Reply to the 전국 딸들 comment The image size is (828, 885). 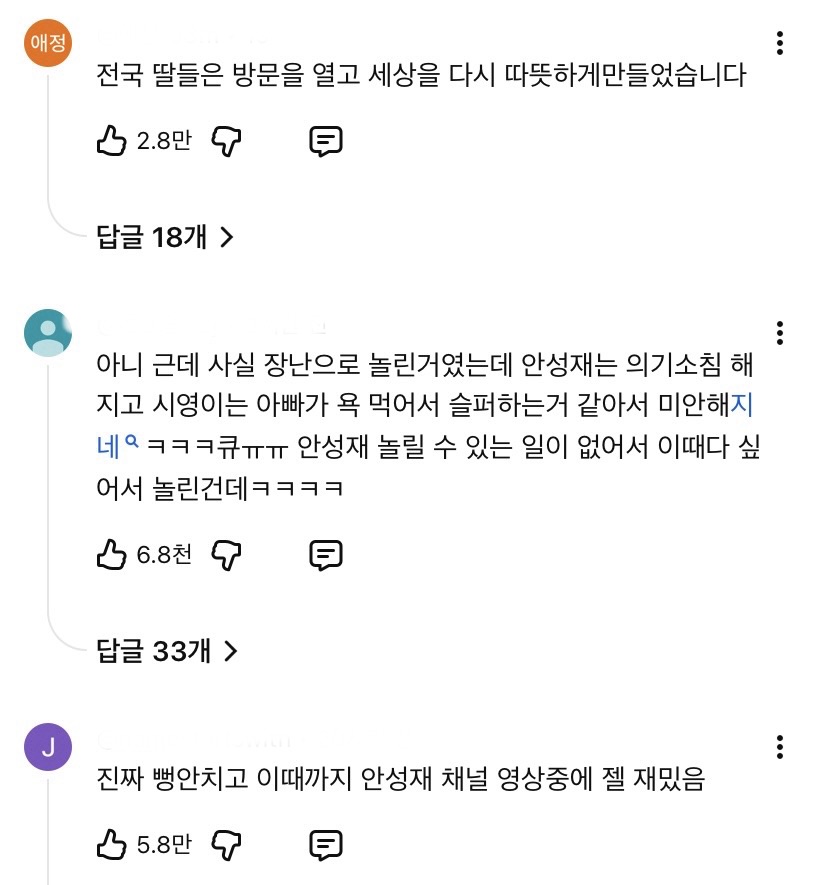(x=326, y=142)
